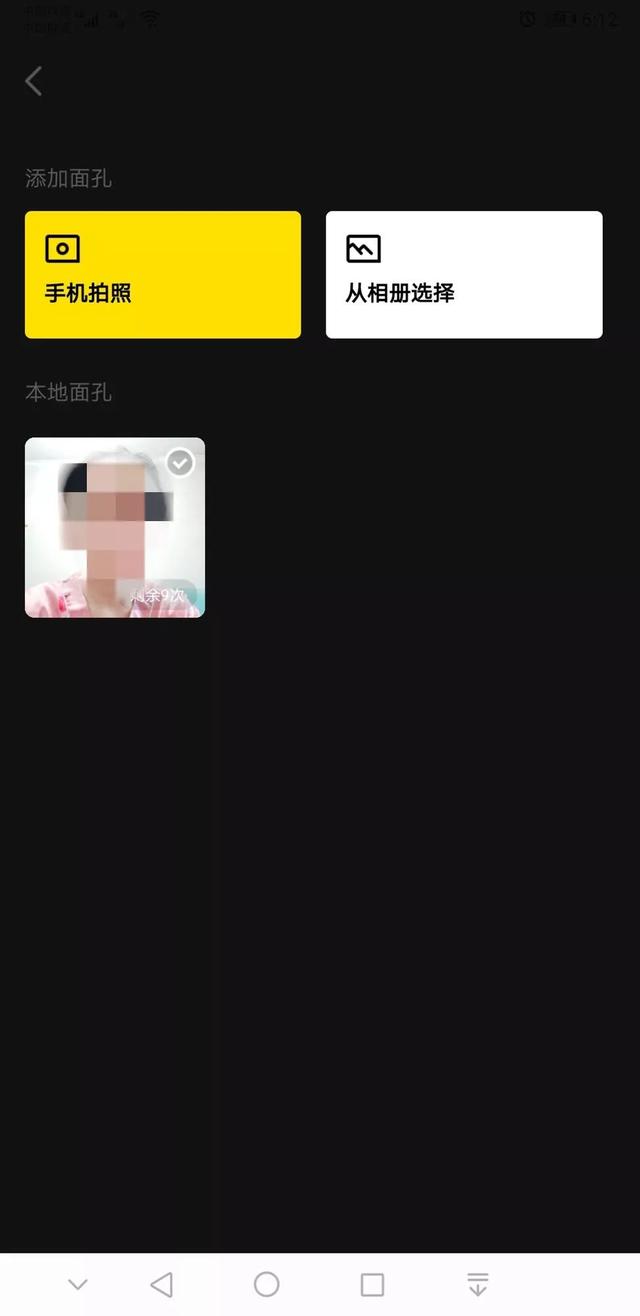Tap the system back triangle button

coord(161,1284)
